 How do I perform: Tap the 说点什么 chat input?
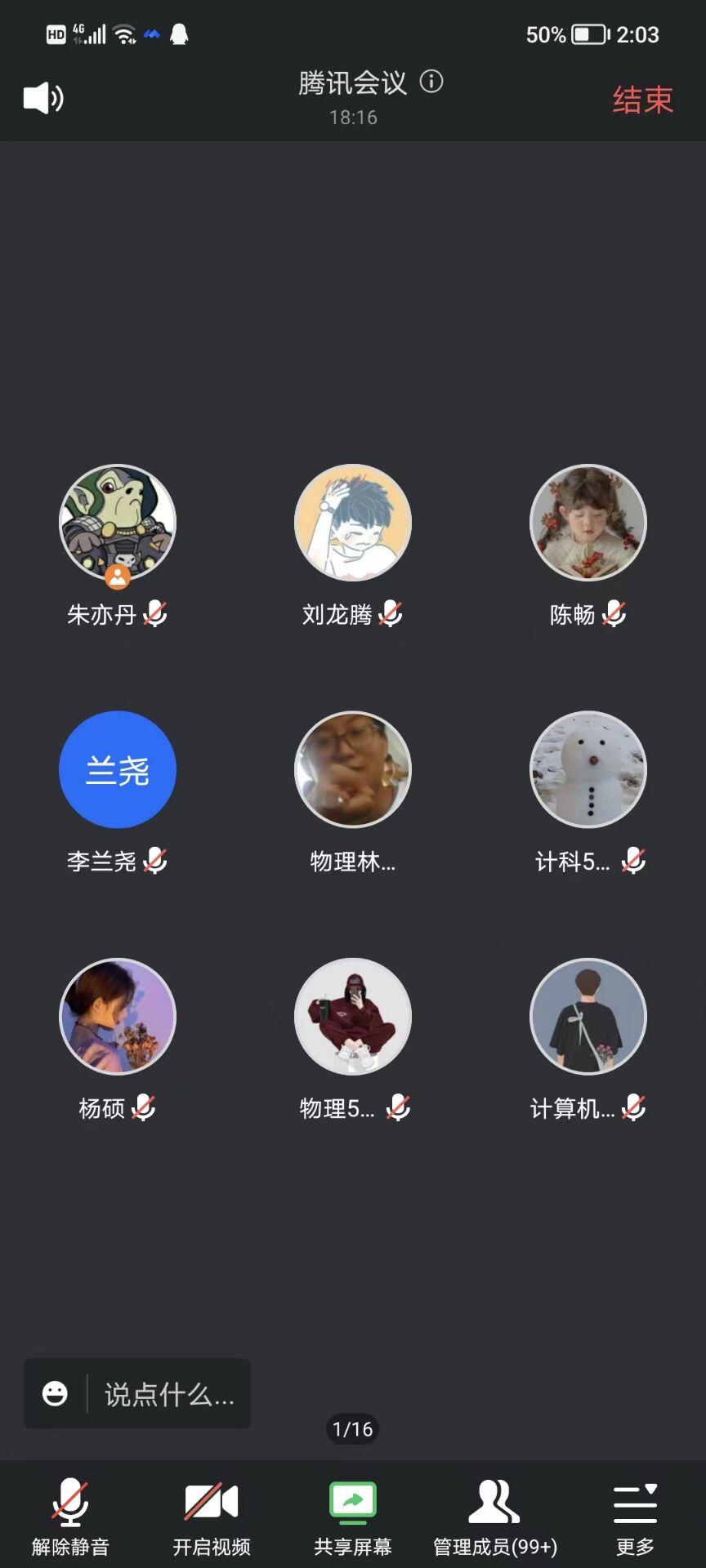click(x=169, y=1394)
